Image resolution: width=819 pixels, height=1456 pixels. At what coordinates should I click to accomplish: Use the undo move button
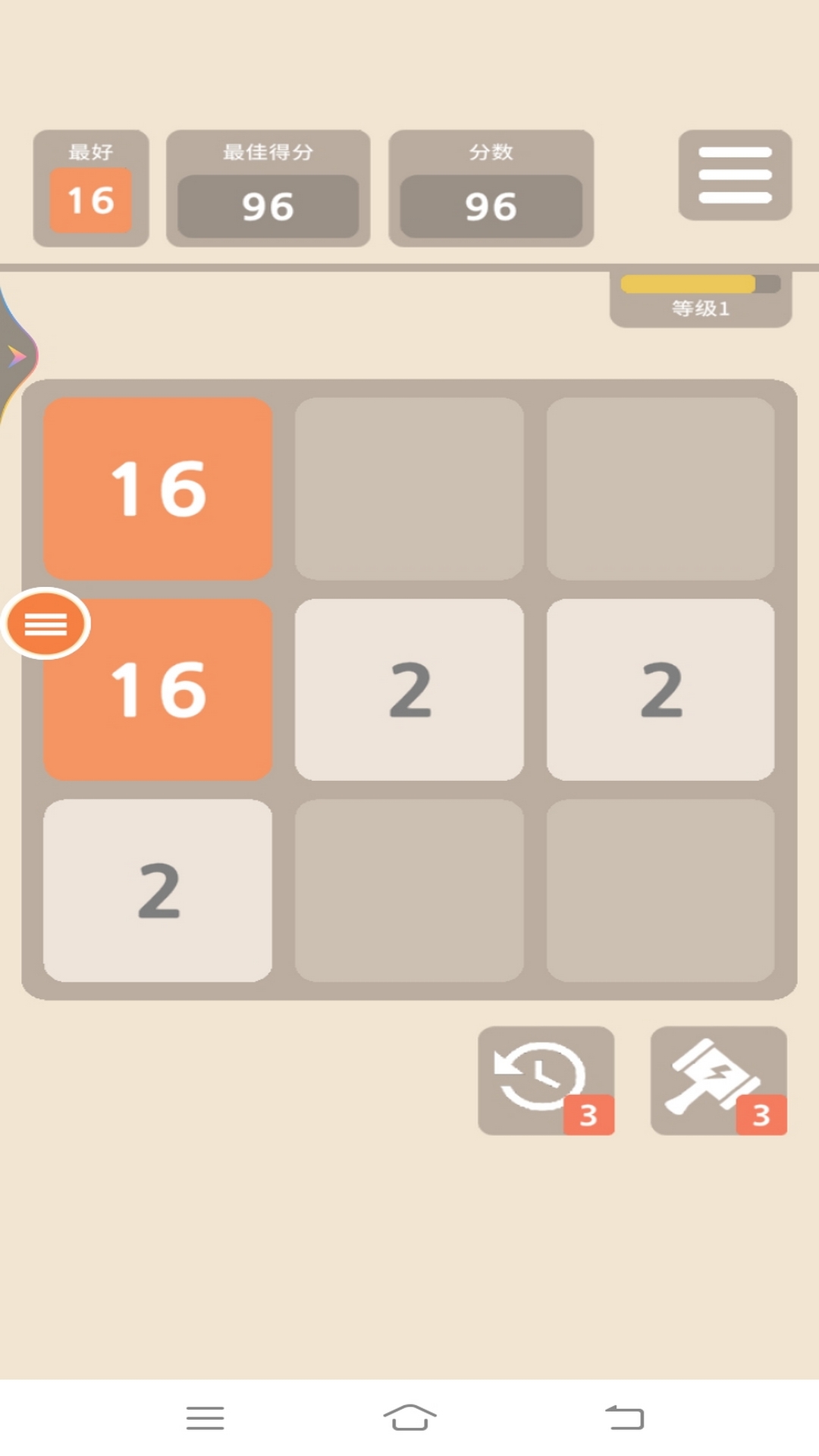point(545,1080)
